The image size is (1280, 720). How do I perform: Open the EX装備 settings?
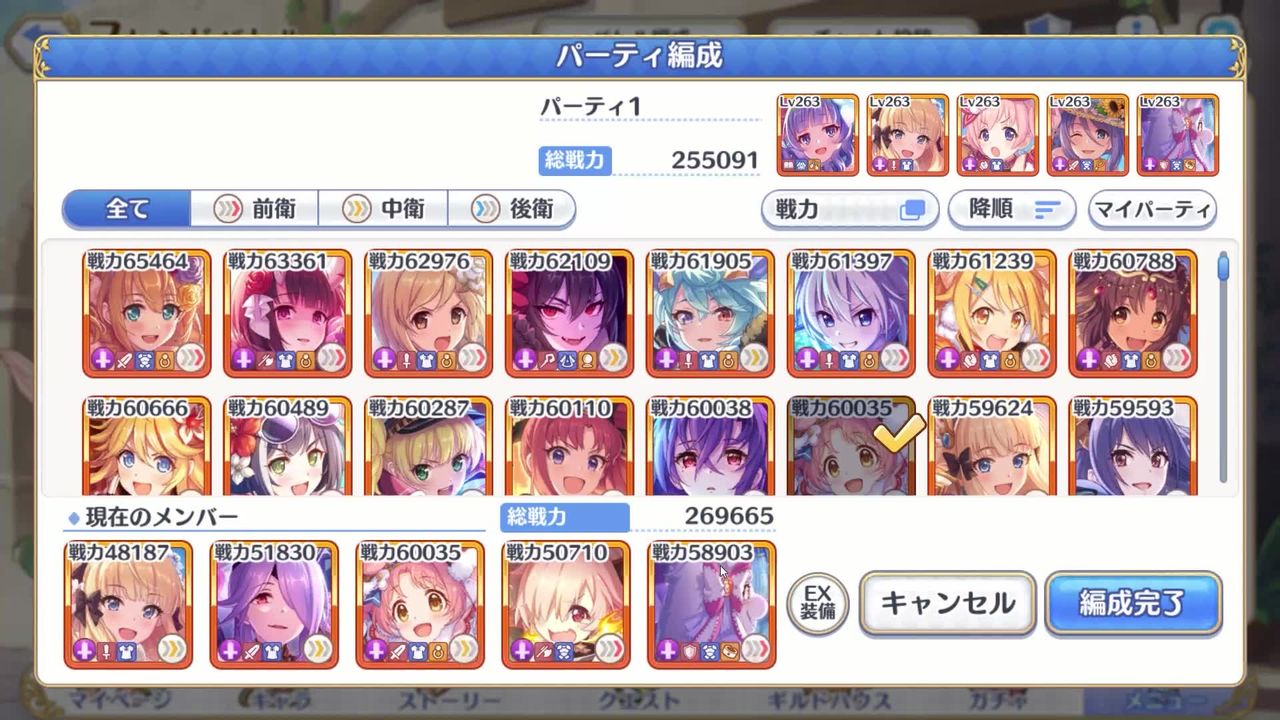[818, 603]
